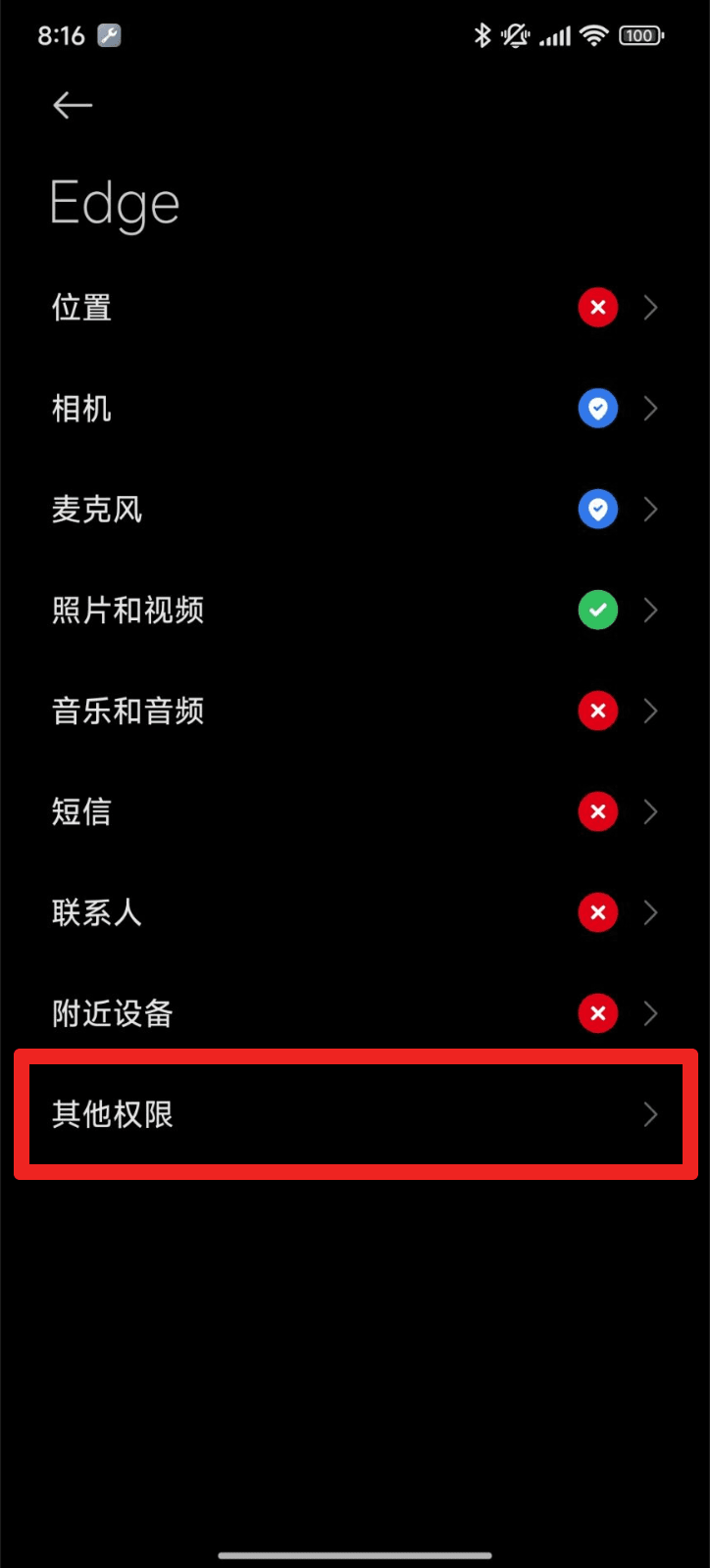Image resolution: width=710 pixels, height=1568 pixels.
Task: Open the 短信 permission row
Action: [x=353, y=812]
